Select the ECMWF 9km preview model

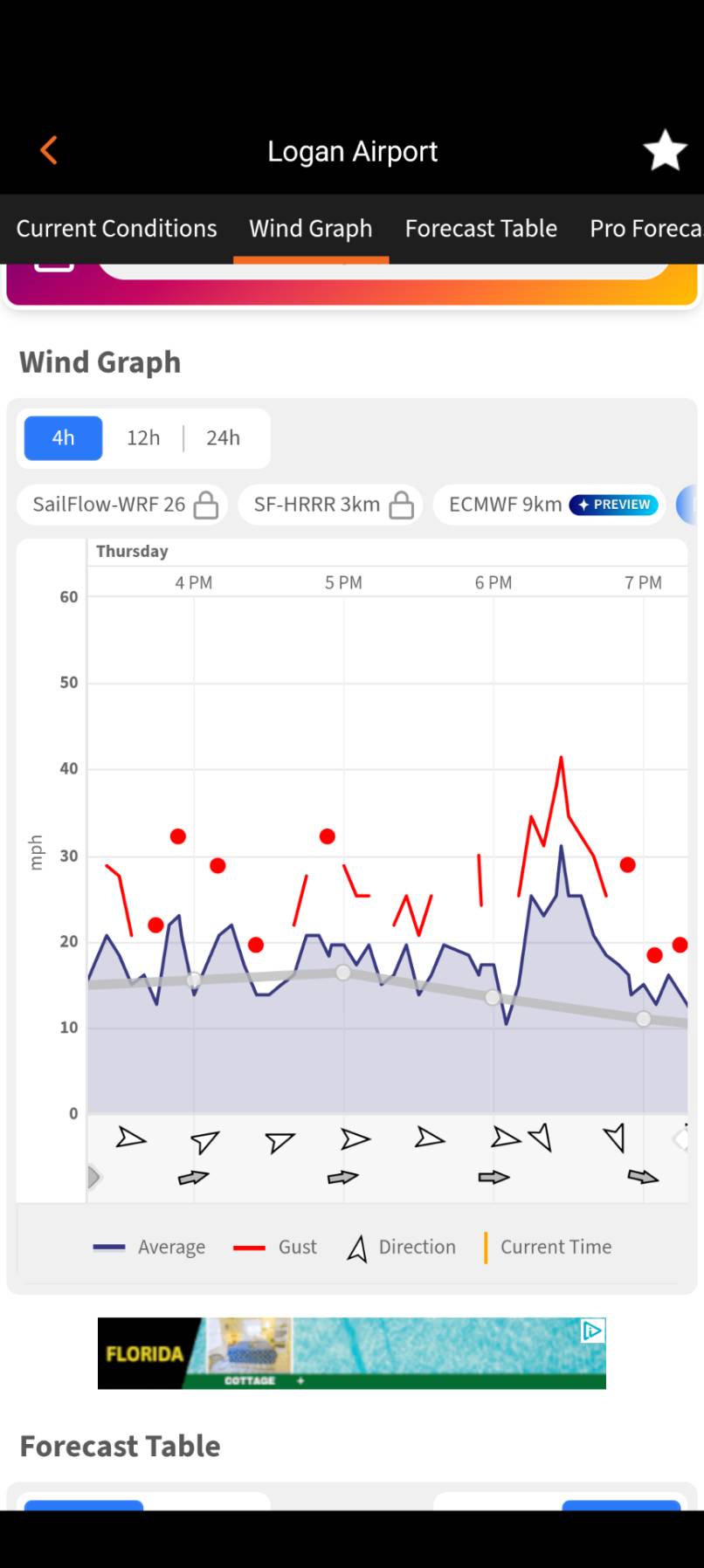[x=549, y=505]
